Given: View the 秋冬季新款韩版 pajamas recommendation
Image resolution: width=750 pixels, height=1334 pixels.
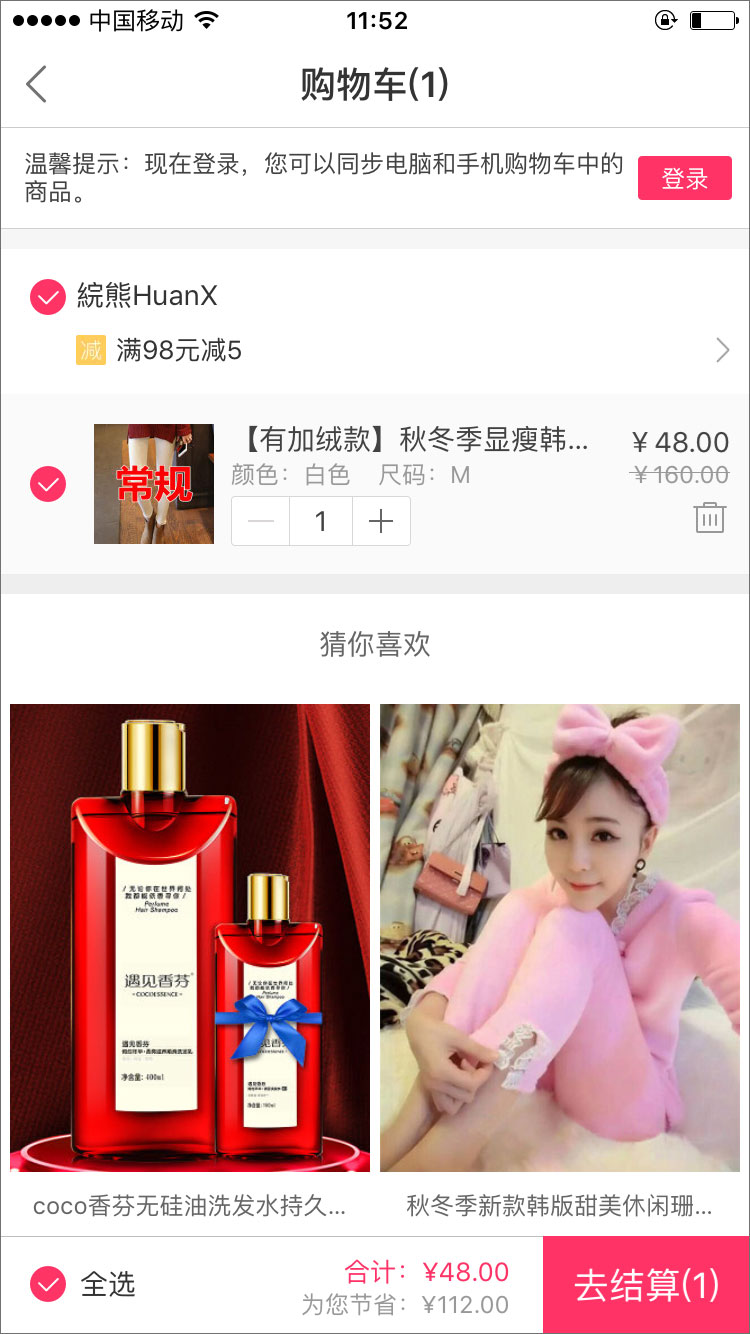Looking at the screenshot, I should coord(560,938).
